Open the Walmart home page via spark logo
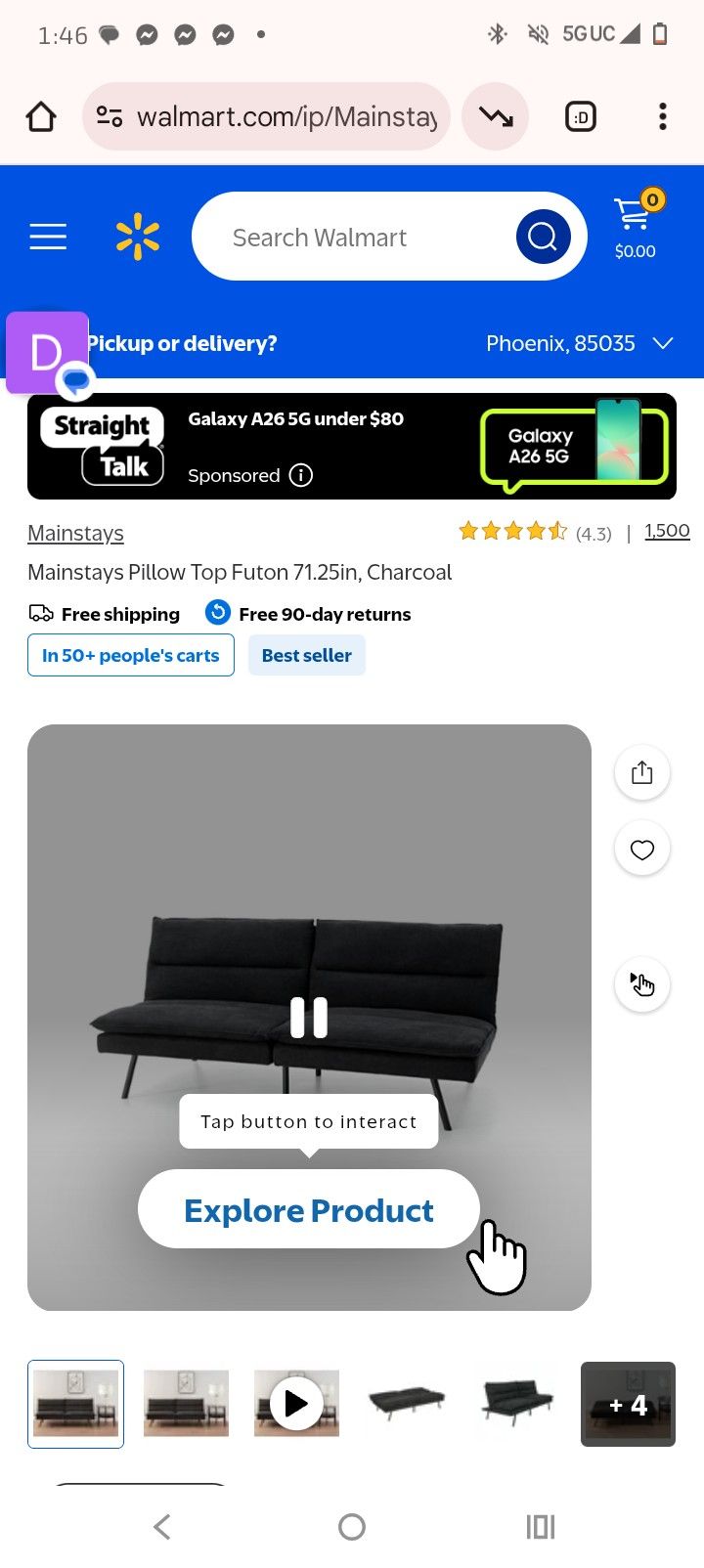Image resolution: width=704 pixels, height=1568 pixels. tap(138, 236)
